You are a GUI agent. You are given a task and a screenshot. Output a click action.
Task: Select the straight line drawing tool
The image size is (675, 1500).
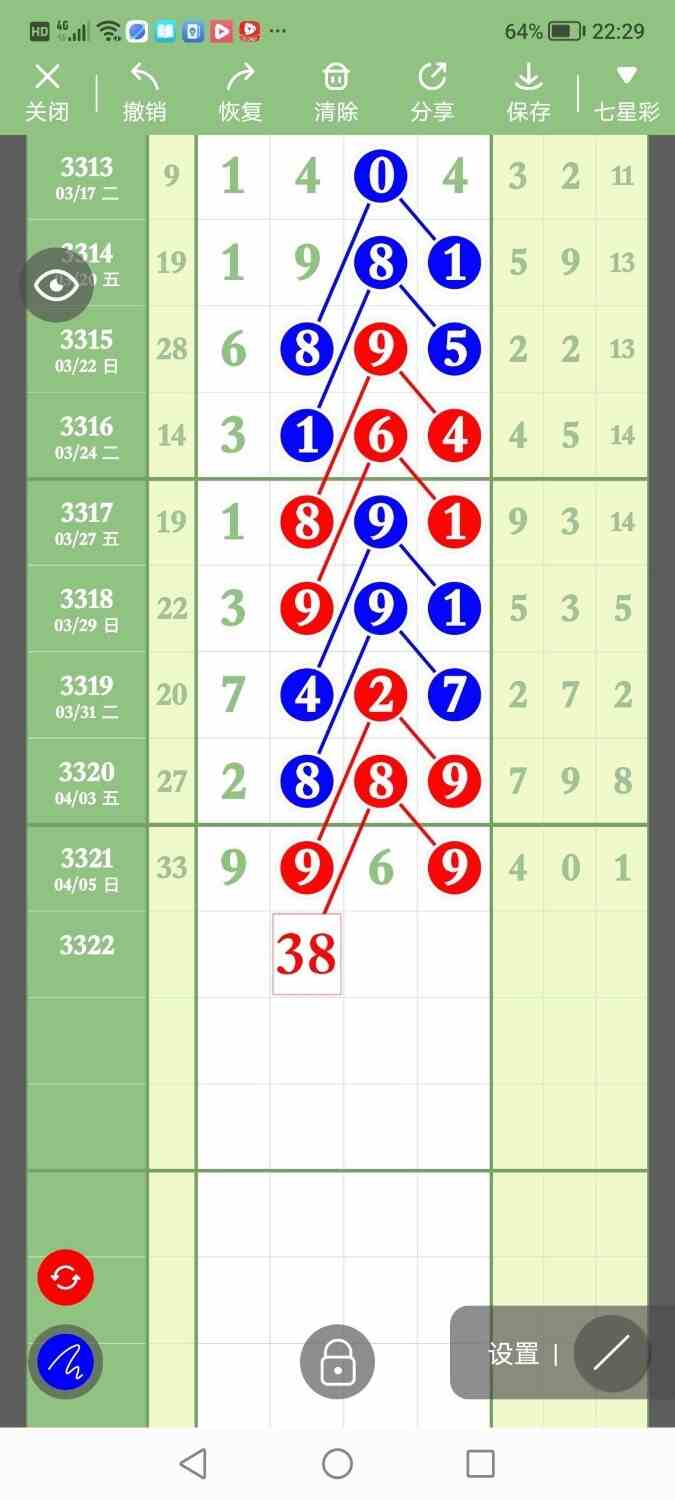coord(611,1354)
